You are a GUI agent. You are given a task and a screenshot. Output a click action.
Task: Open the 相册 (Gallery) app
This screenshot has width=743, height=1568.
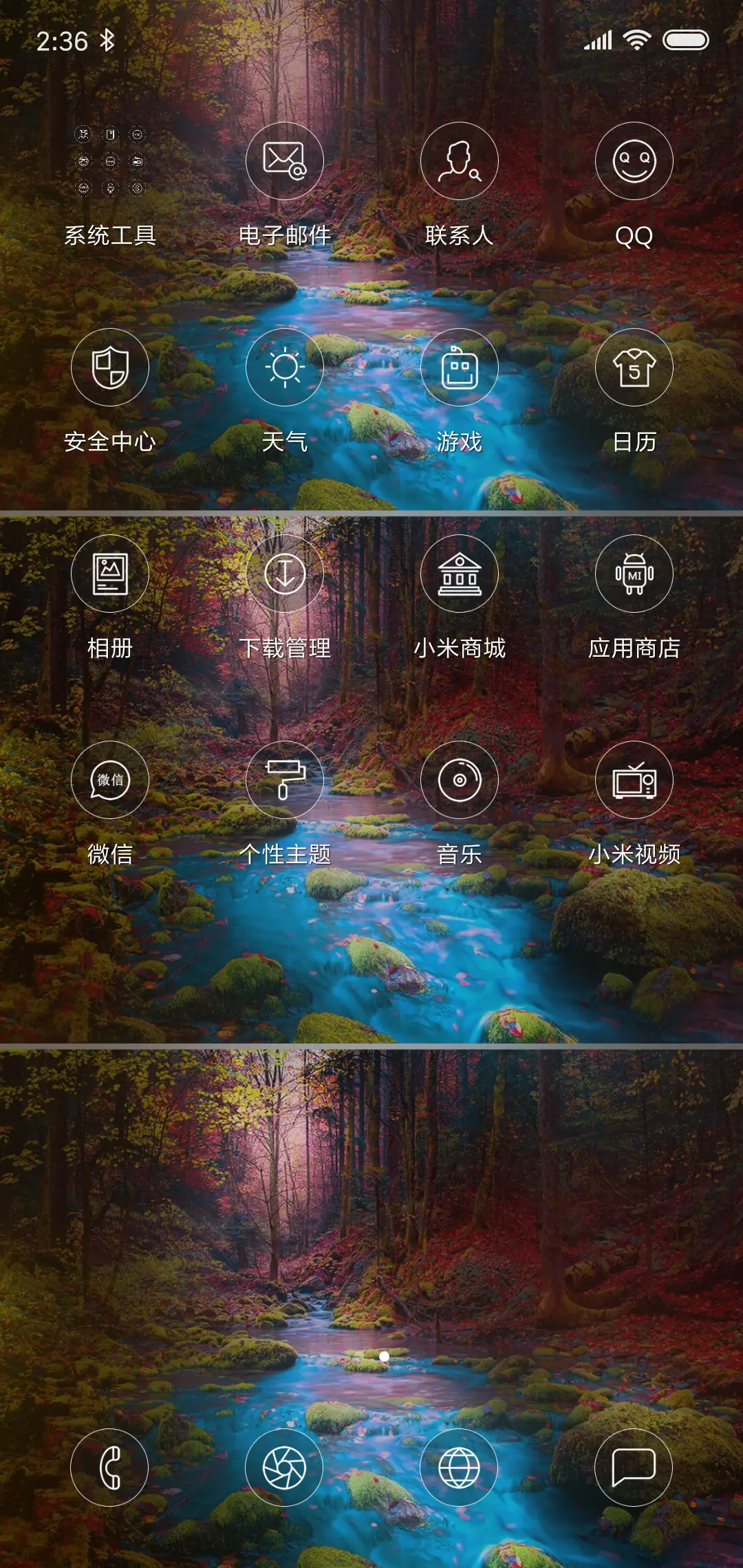point(110,574)
